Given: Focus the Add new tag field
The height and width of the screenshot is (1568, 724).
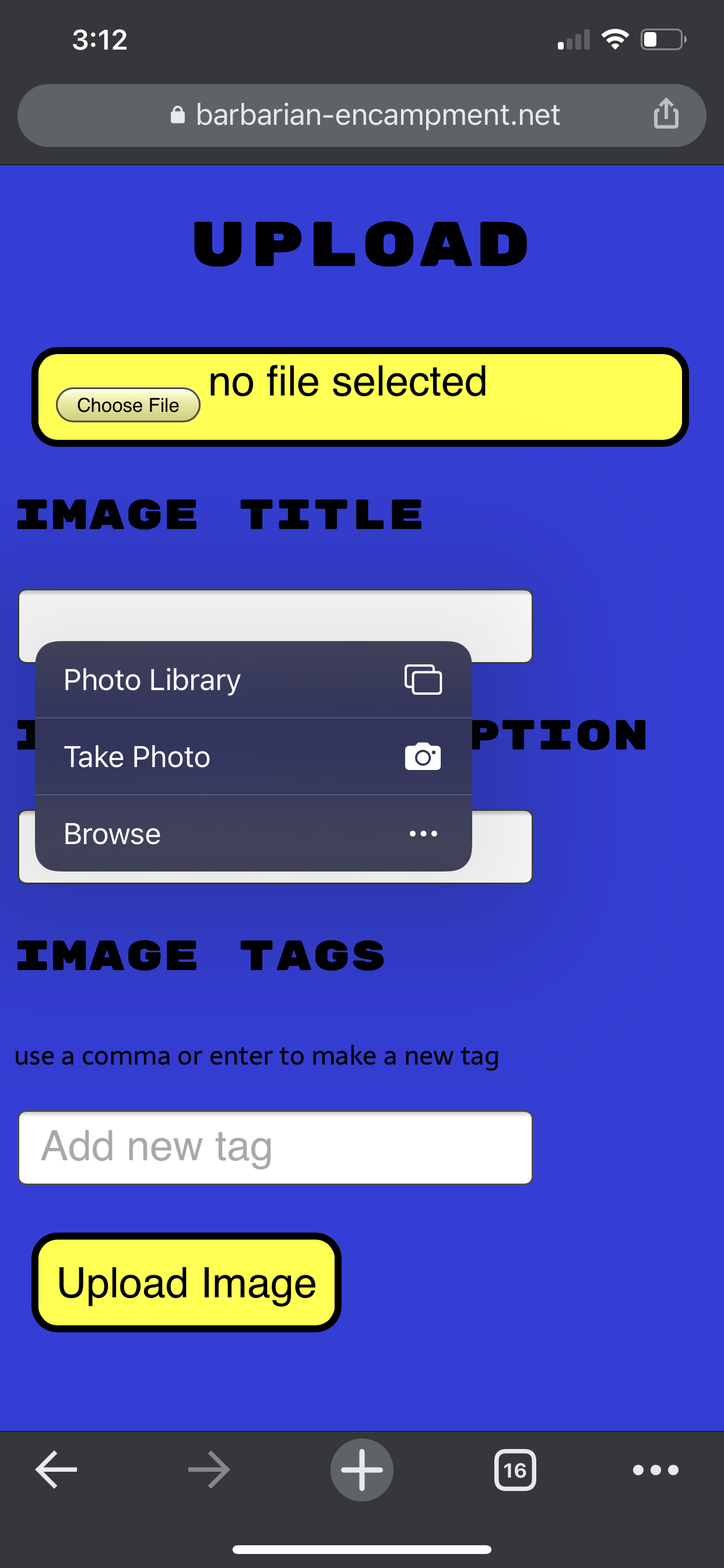Looking at the screenshot, I should pos(275,1147).
